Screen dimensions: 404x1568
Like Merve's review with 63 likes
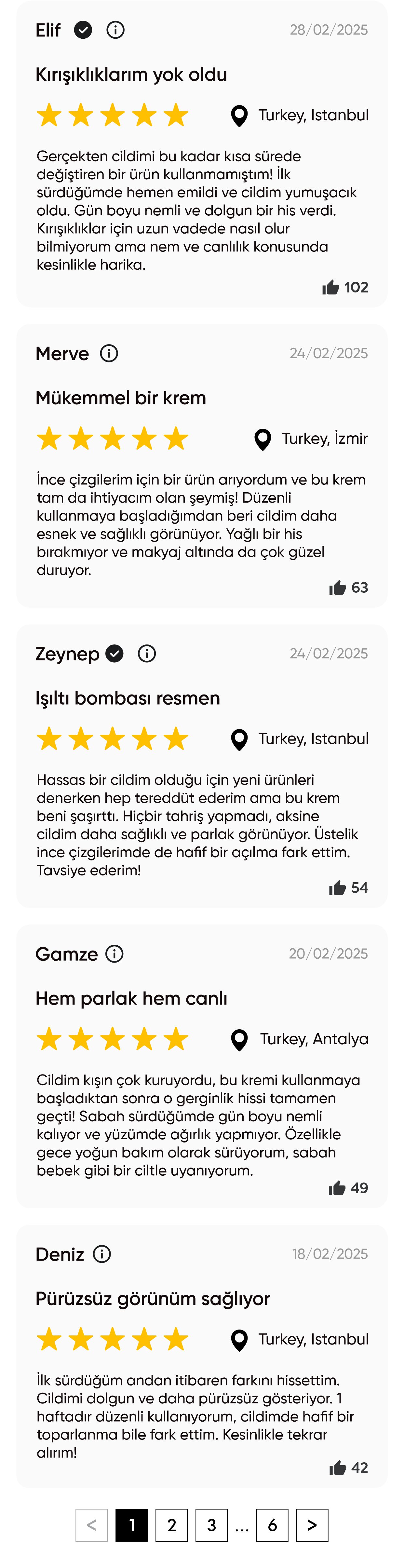click(x=338, y=588)
